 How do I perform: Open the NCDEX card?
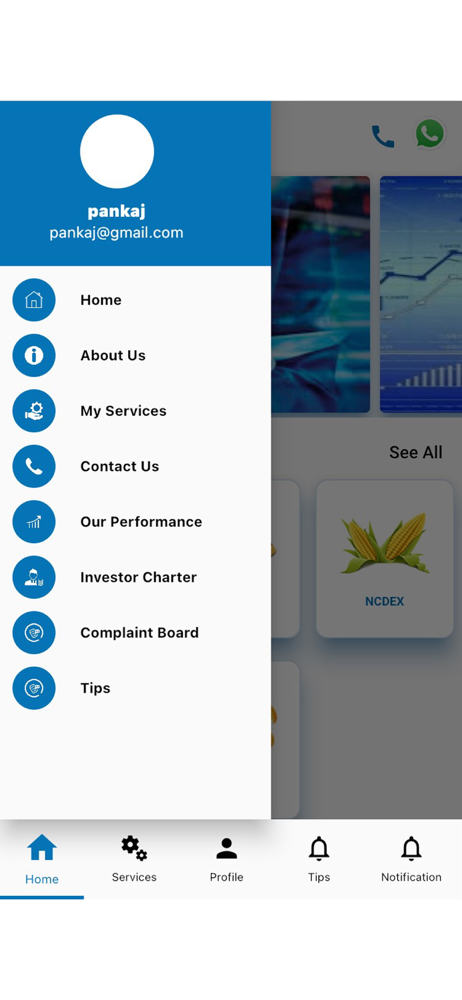coord(385,559)
